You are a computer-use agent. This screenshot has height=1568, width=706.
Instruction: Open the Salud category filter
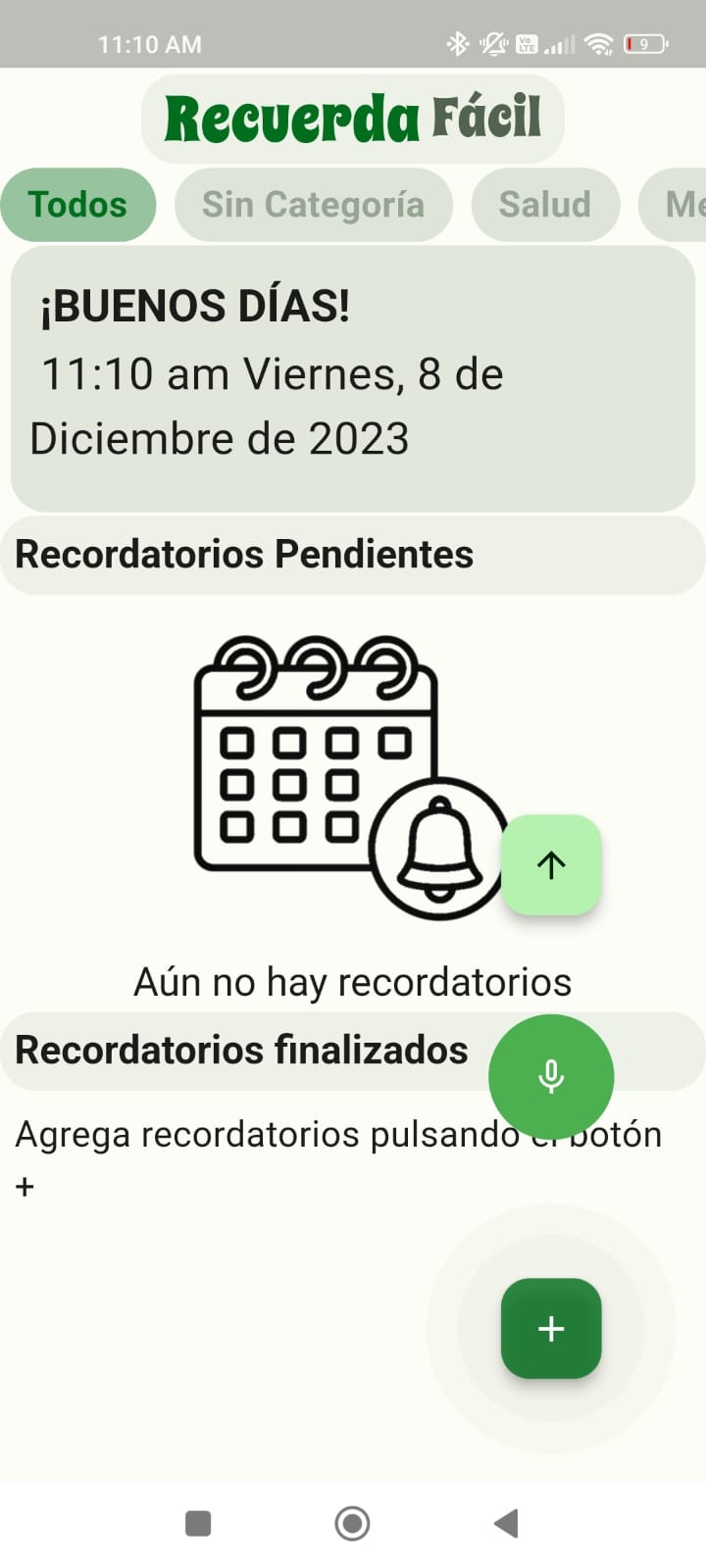point(545,205)
